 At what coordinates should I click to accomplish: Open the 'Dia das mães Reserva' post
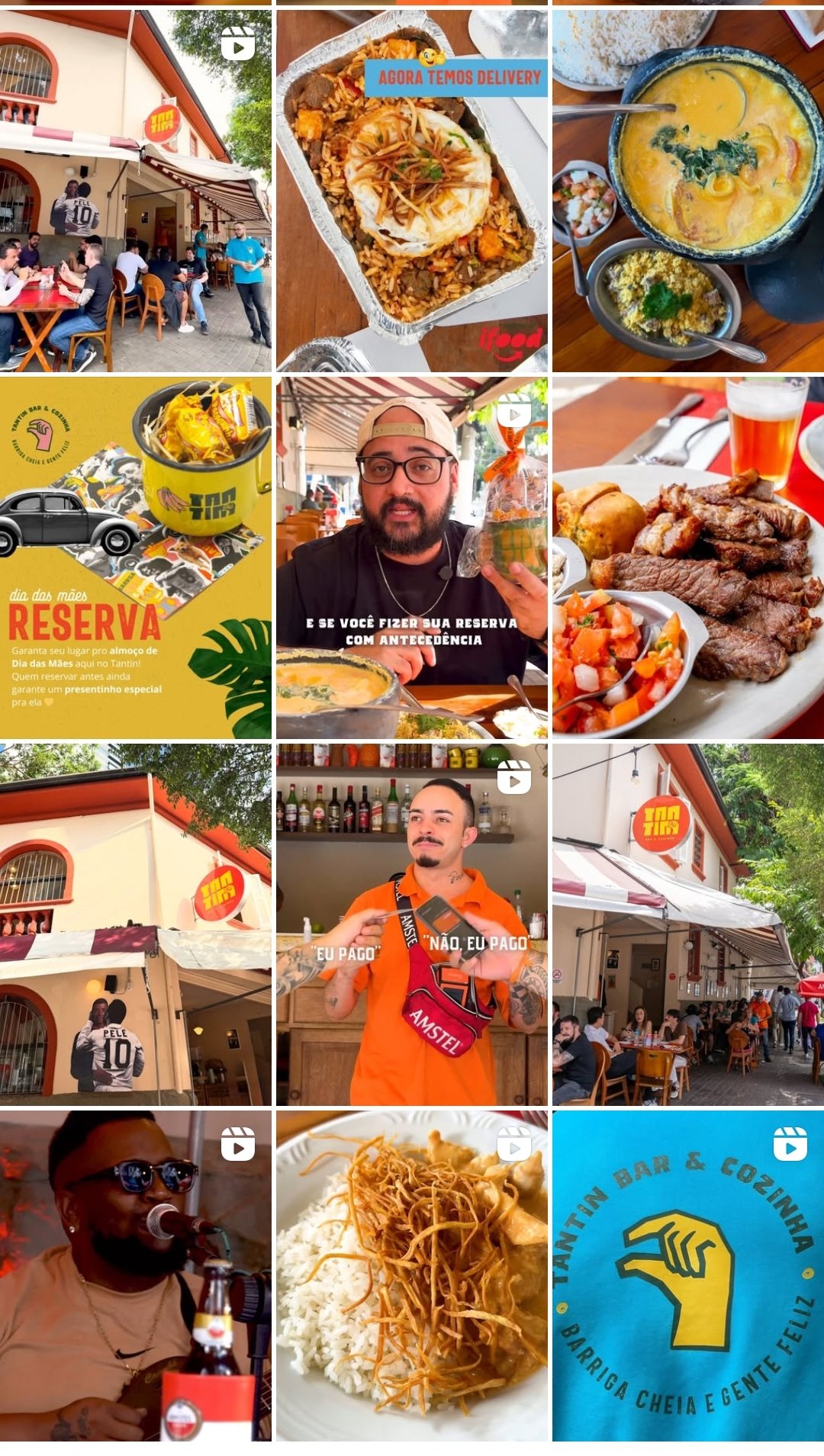click(135, 558)
